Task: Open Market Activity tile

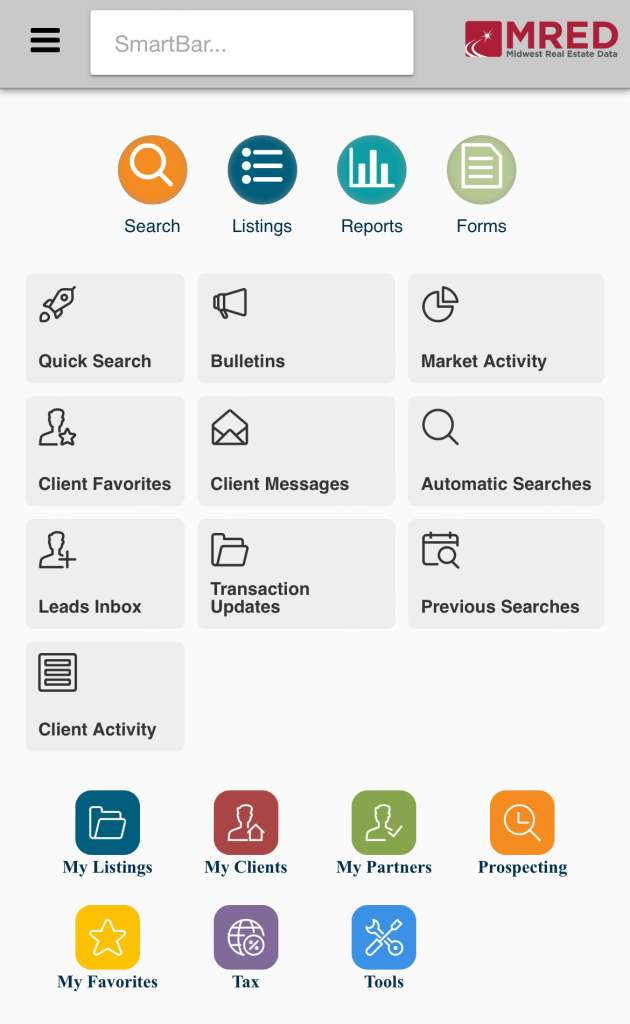Action: [x=506, y=328]
